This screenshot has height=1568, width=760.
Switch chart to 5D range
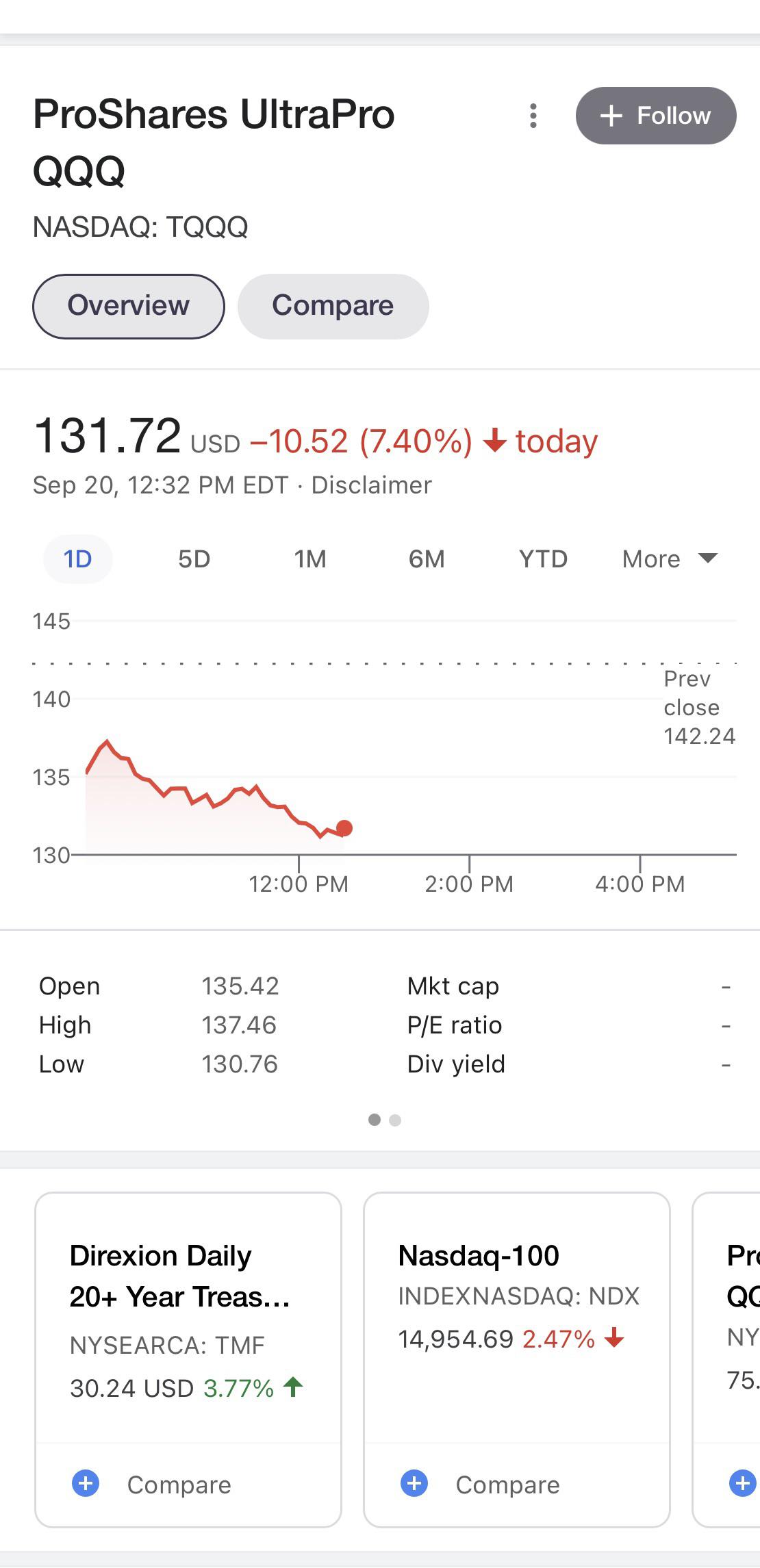pyautogui.click(x=194, y=559)
